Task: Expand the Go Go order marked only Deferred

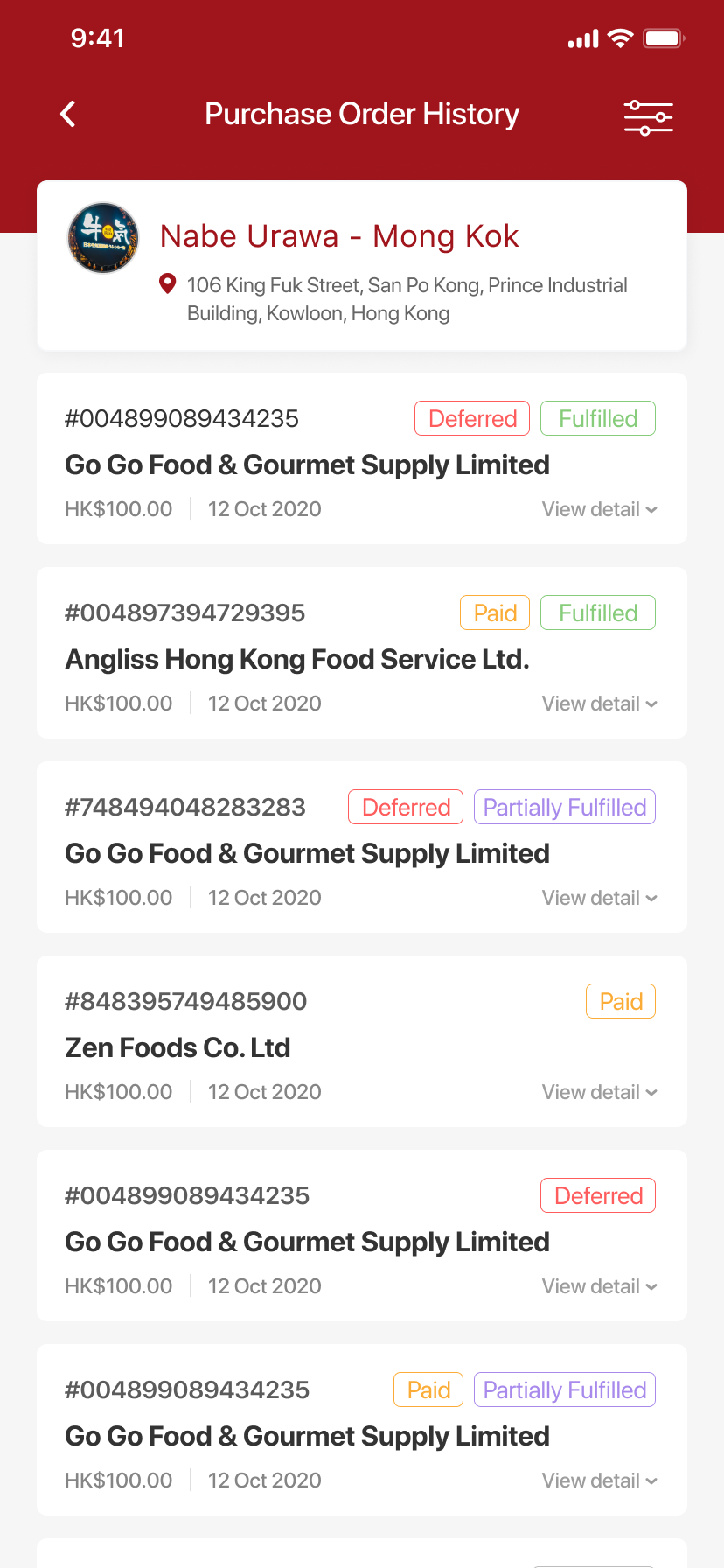Action: pos(599,1286)
